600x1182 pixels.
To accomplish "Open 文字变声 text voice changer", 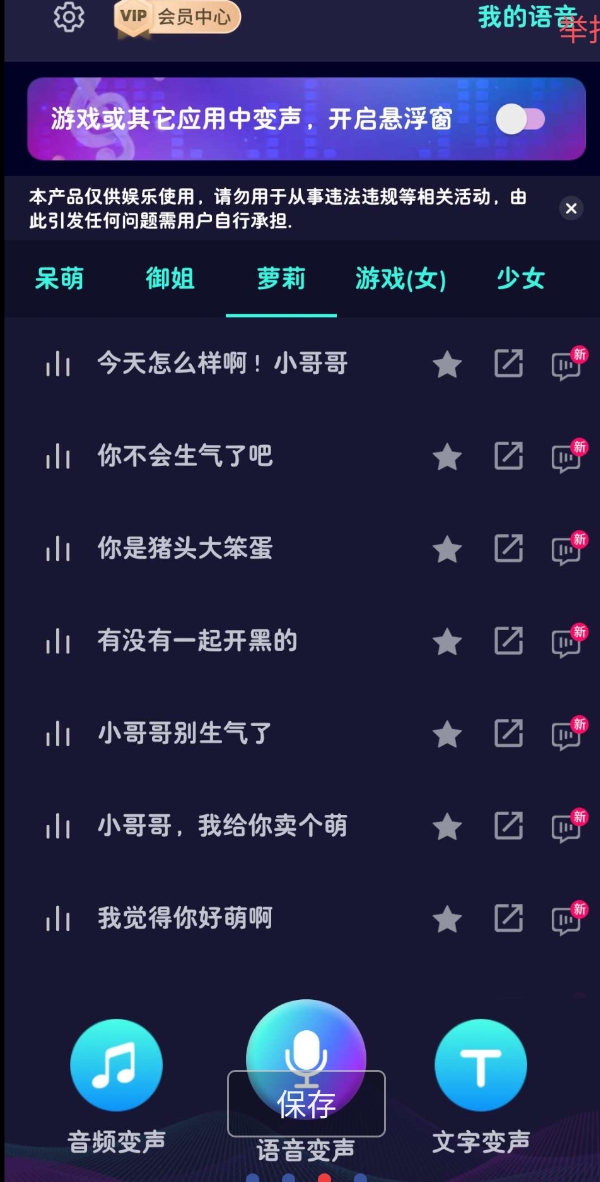I will coord(481,1066).
